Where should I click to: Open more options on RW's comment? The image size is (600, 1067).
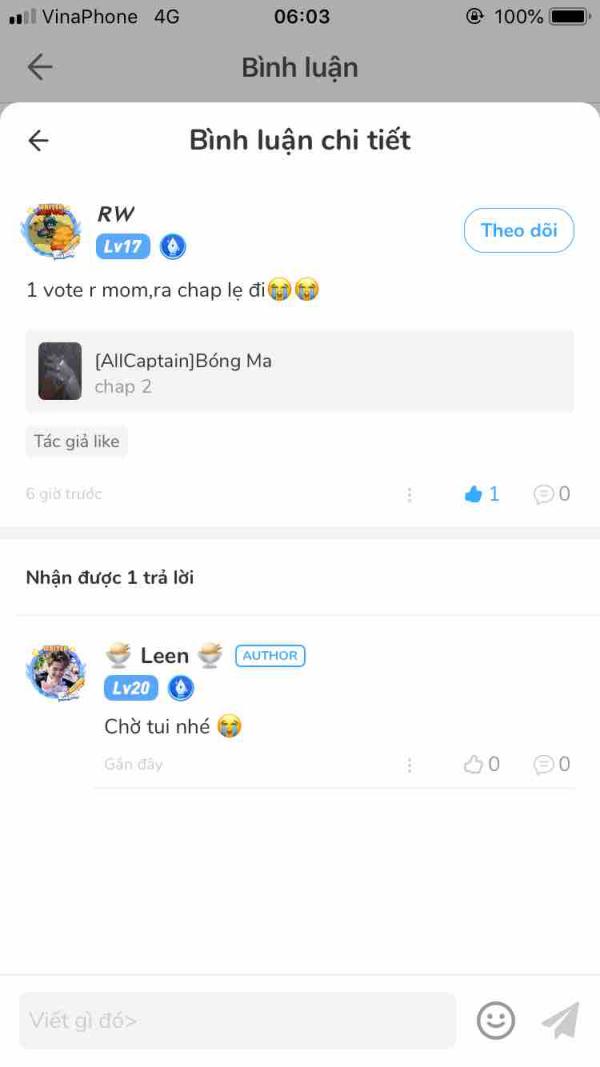coord(409,495)
